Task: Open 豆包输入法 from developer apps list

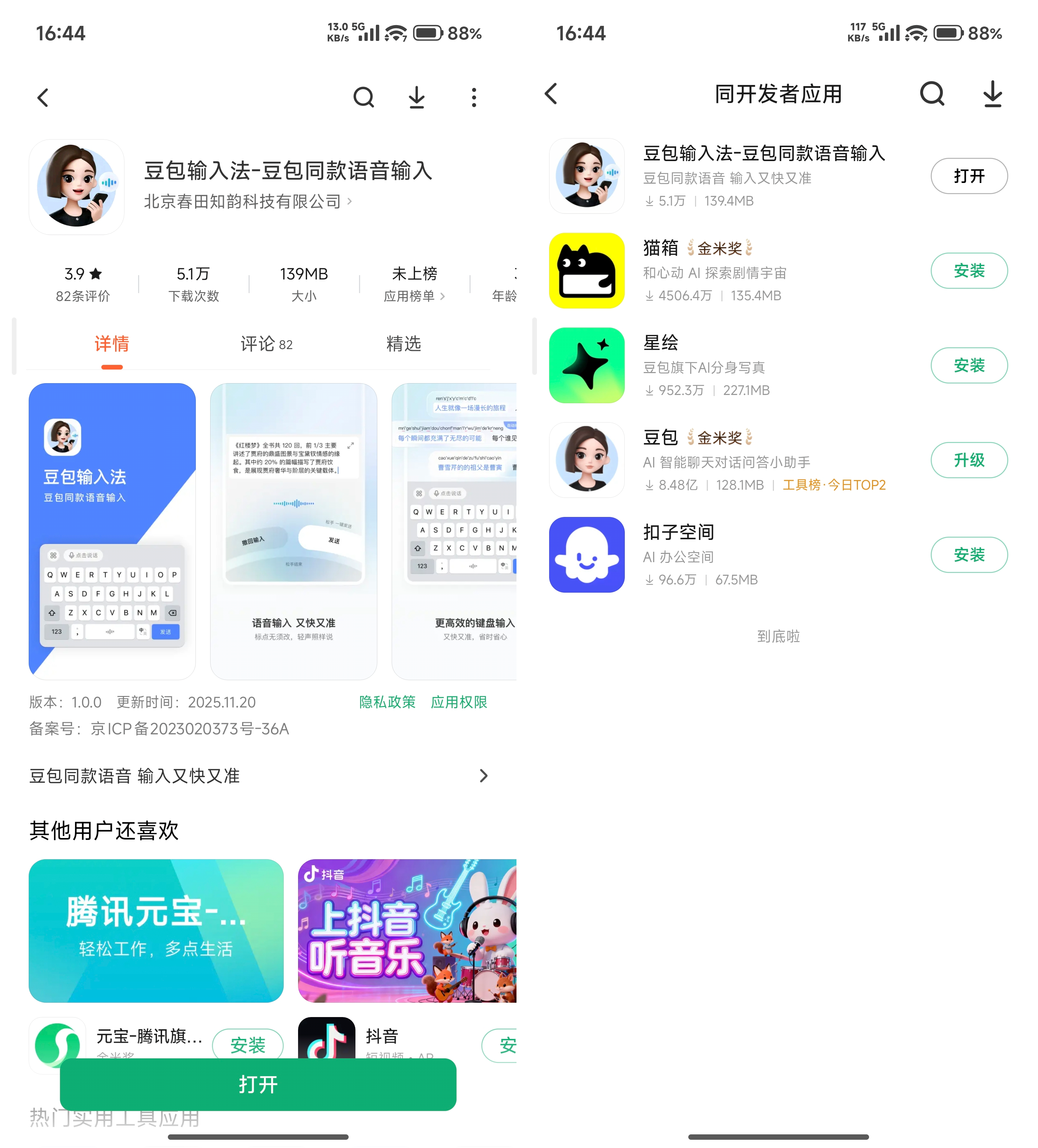Action: click(968, 176)
